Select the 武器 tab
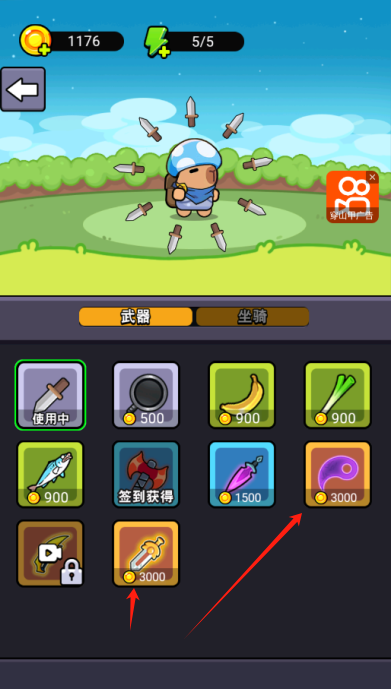 pos(136,317)
